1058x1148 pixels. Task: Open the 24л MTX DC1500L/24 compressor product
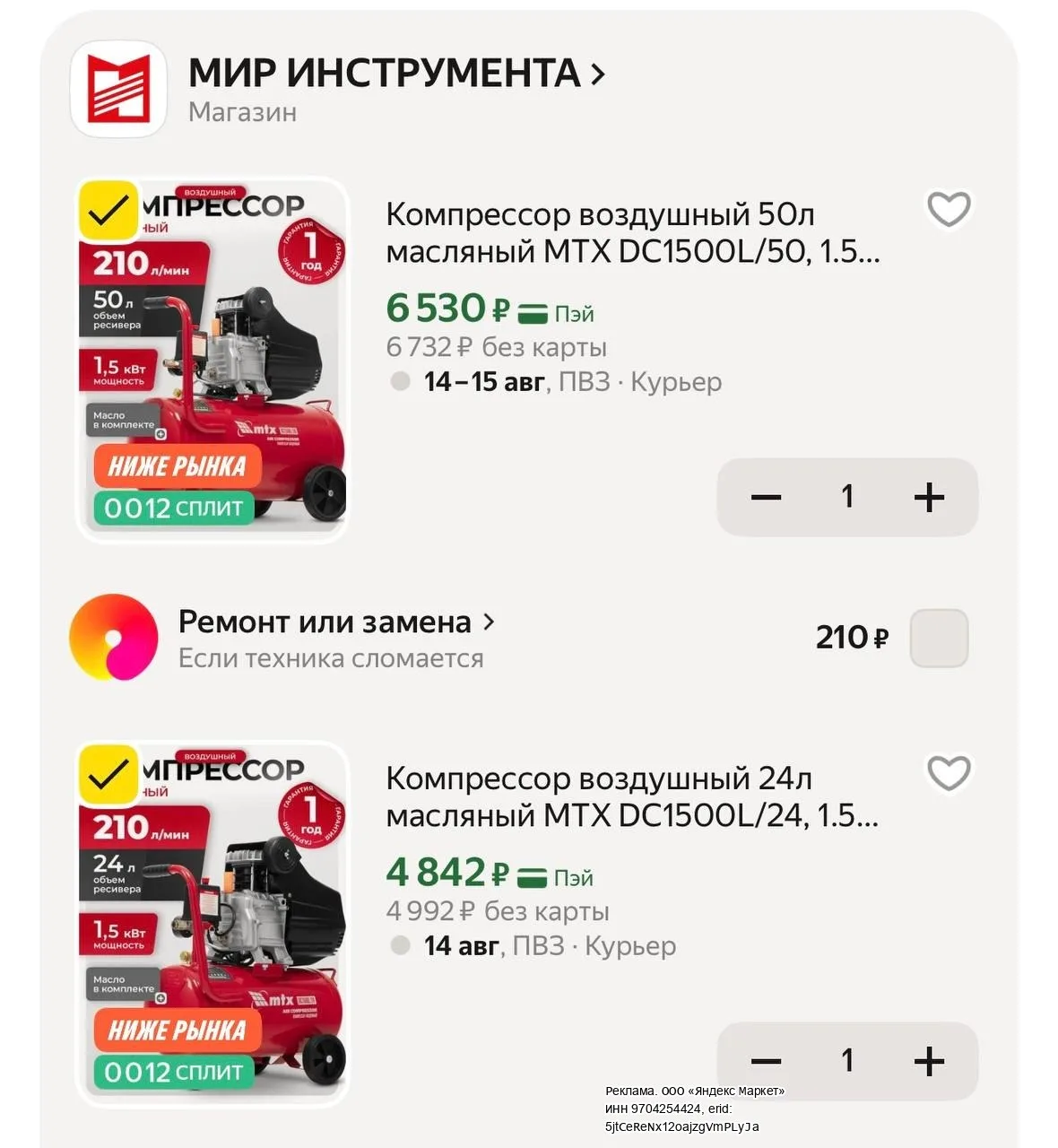point(632,797)
